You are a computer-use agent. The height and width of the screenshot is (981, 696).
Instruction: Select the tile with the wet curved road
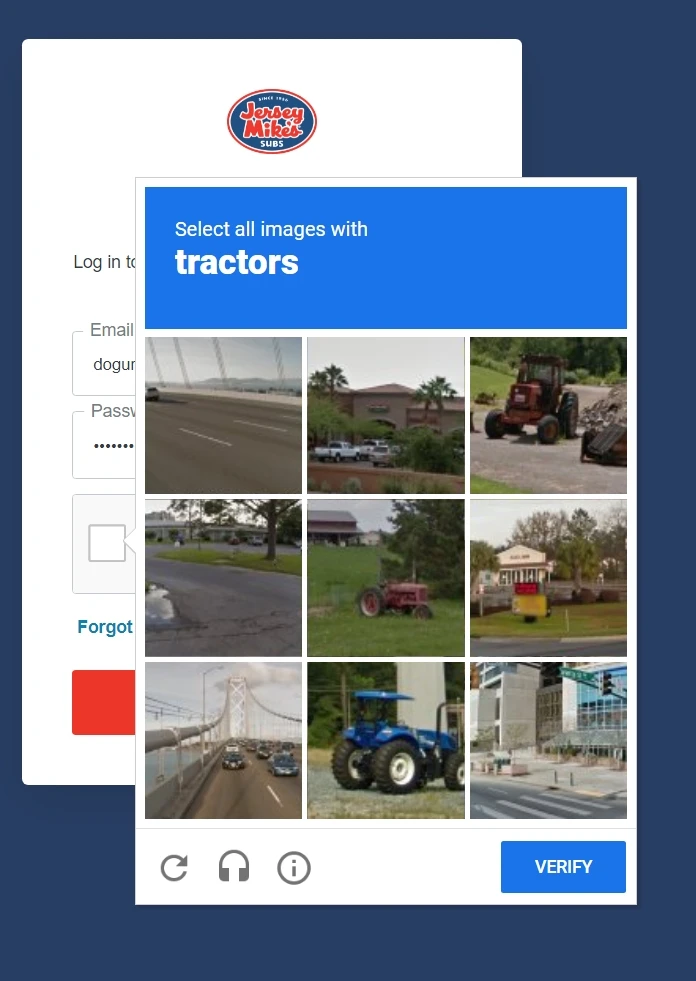pos(223,578)
